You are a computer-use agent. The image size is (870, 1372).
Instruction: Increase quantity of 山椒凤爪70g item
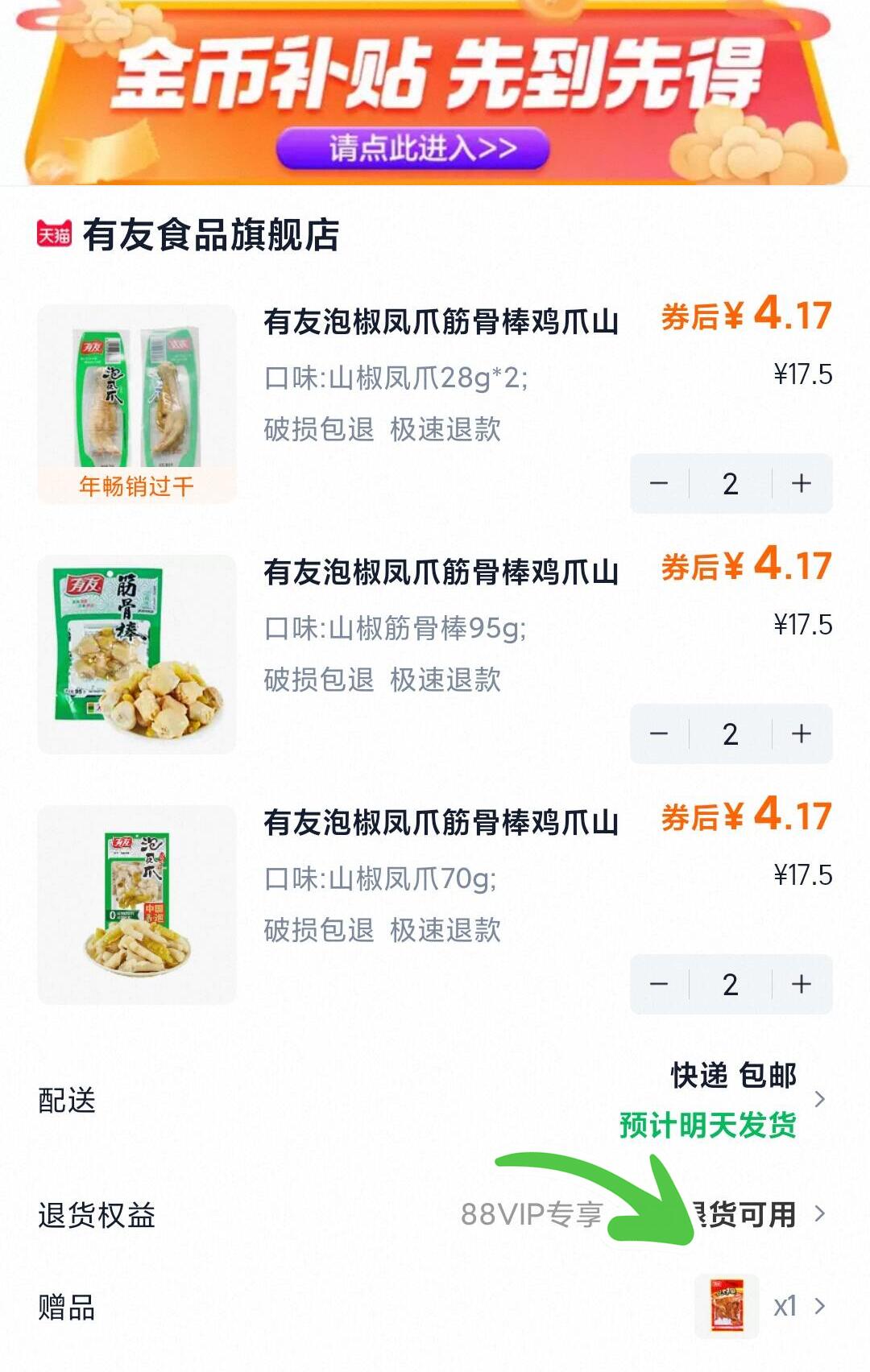click(798, 984)
